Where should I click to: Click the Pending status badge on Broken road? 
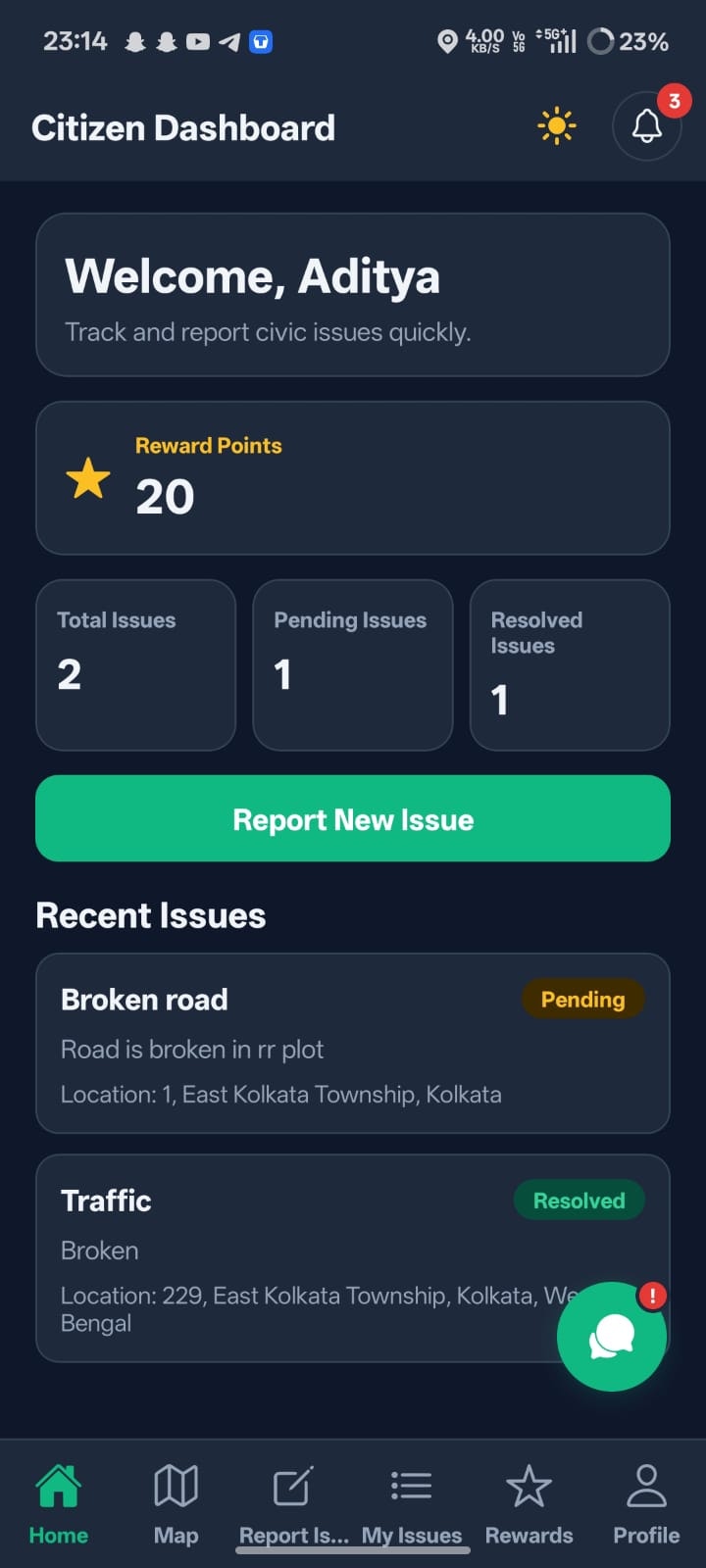click(583, 999)
